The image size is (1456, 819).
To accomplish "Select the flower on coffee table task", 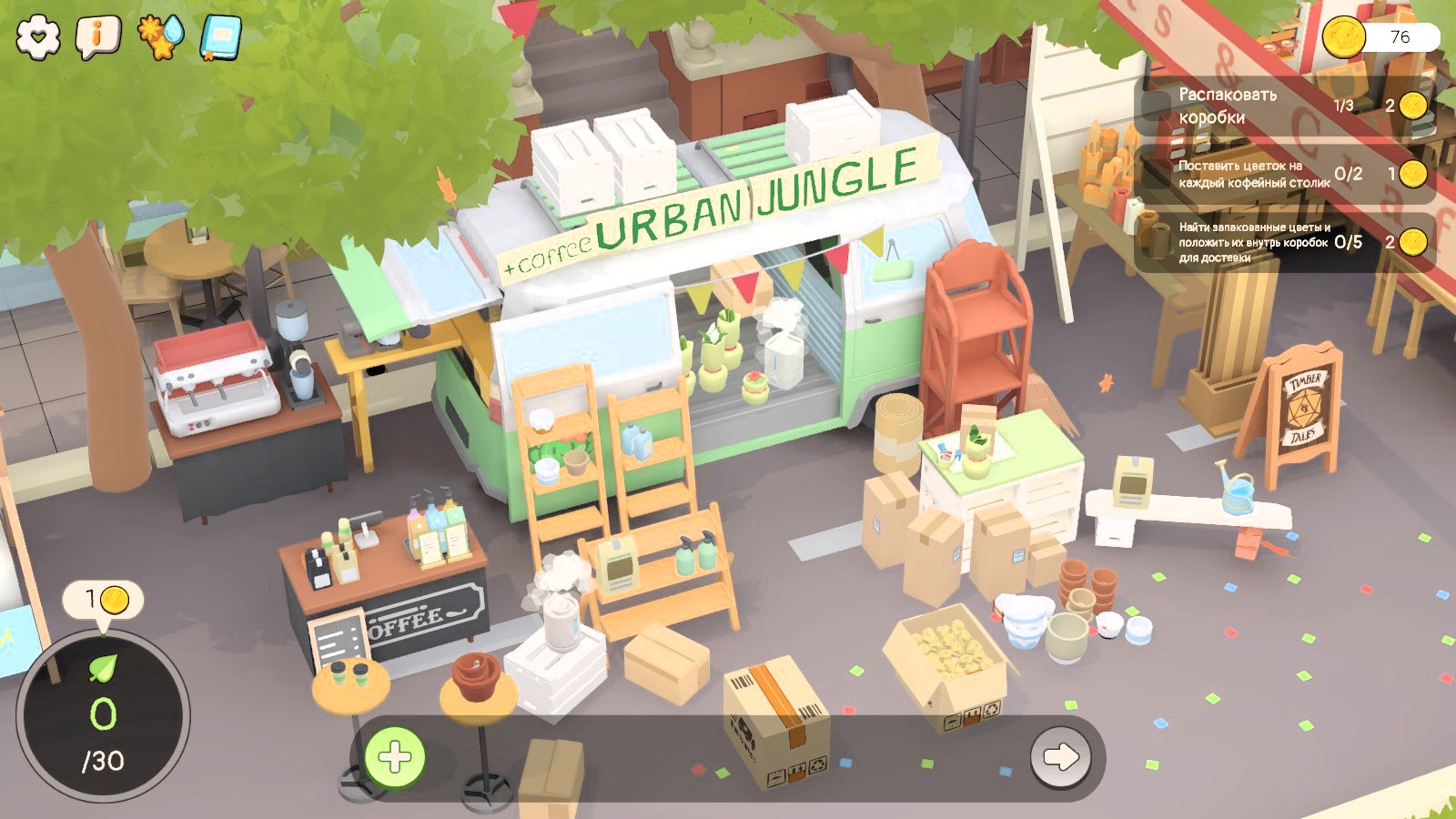I will coord(1283,174).
